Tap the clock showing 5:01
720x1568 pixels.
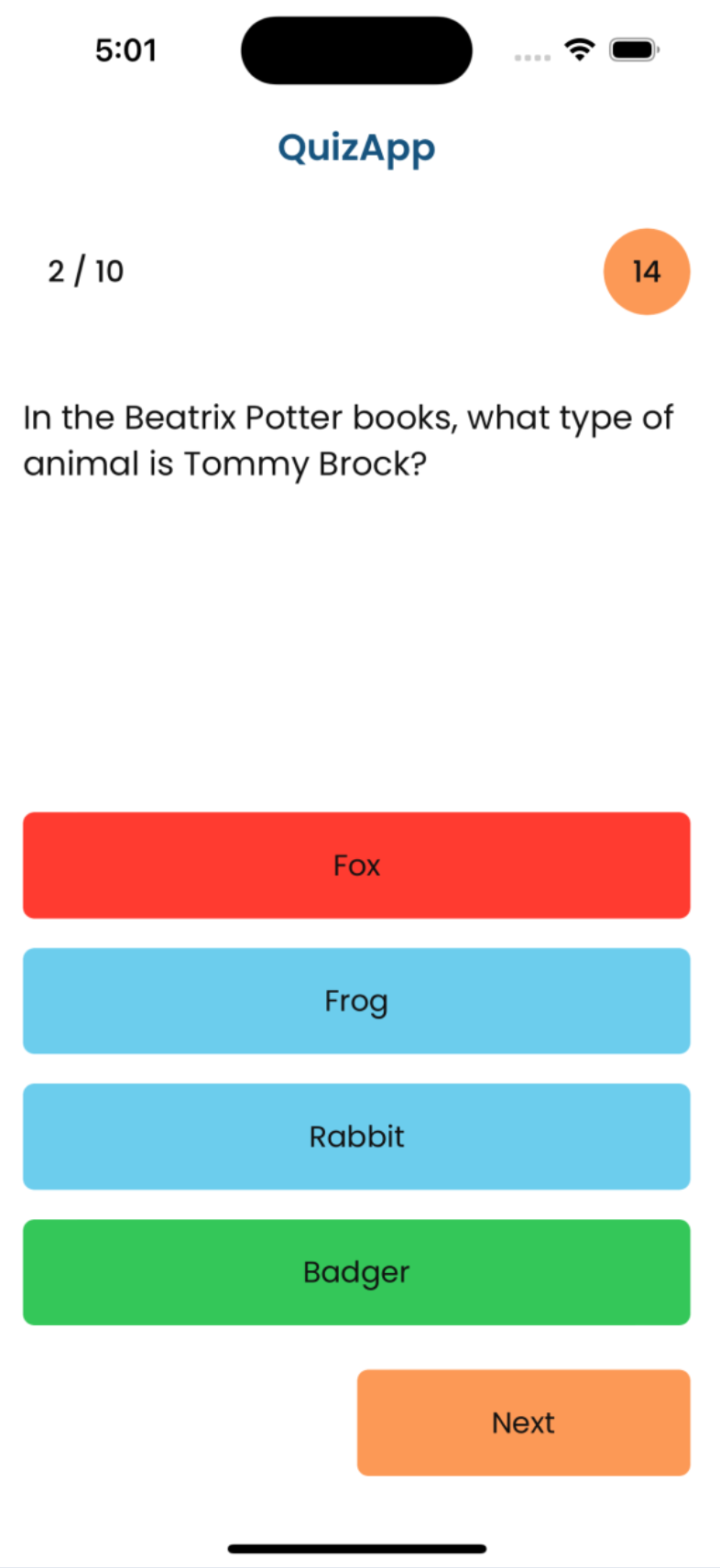coord(126,50)
